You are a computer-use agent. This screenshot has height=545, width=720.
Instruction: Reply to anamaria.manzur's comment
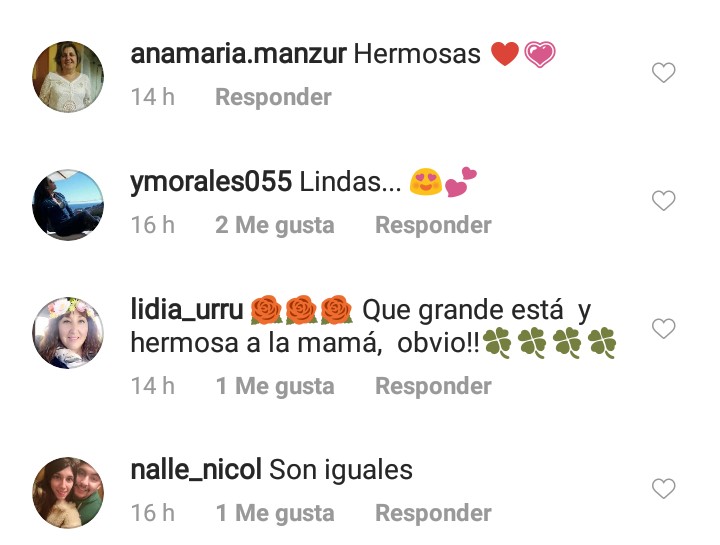[273, 97]
